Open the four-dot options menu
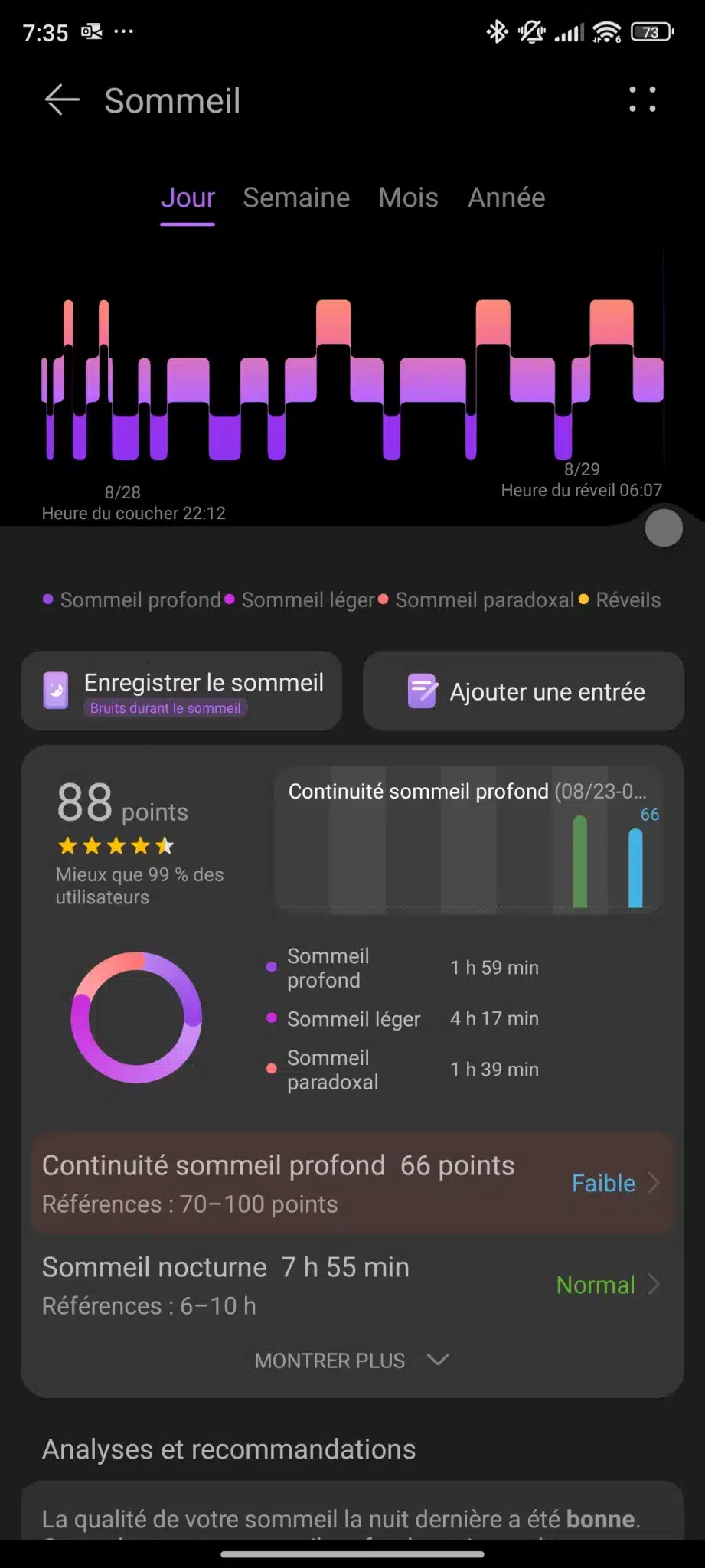The height and width of the screenshot is (1568, 705). tap(641, 100)
